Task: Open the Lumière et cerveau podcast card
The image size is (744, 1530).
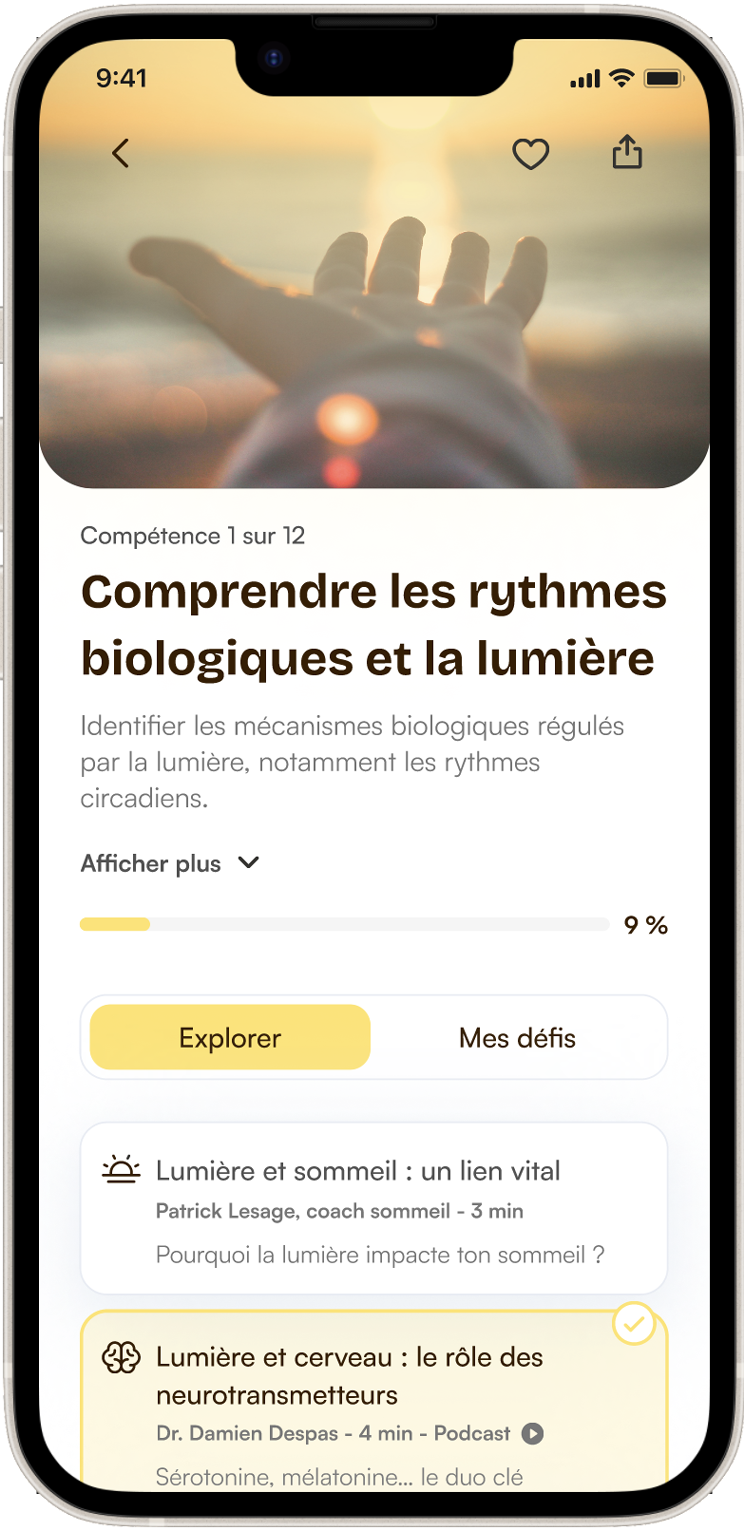Action: [x=373, y=1400]
